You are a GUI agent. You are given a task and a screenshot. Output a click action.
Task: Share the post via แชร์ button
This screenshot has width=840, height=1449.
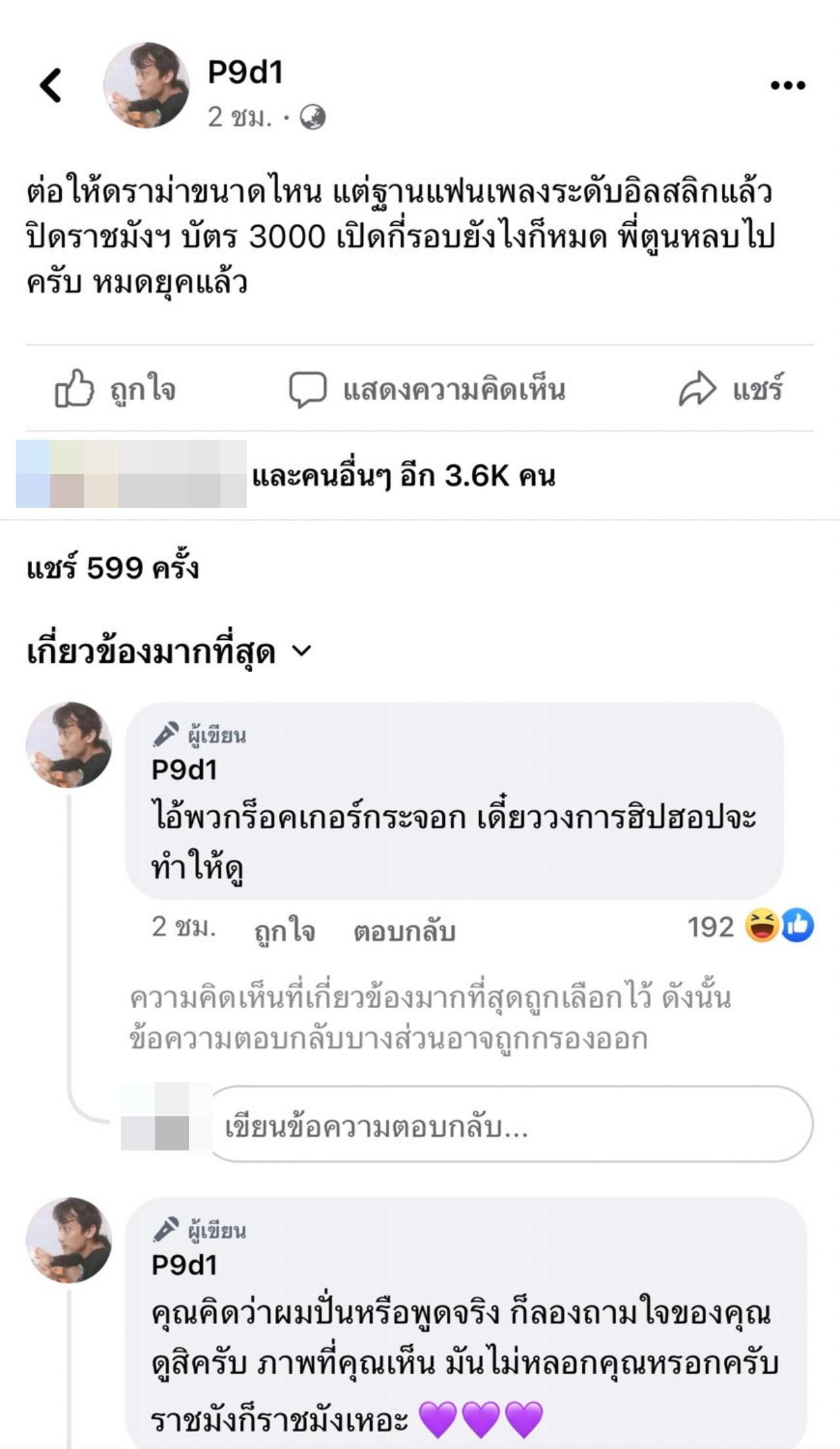click(x=731, y=389)
